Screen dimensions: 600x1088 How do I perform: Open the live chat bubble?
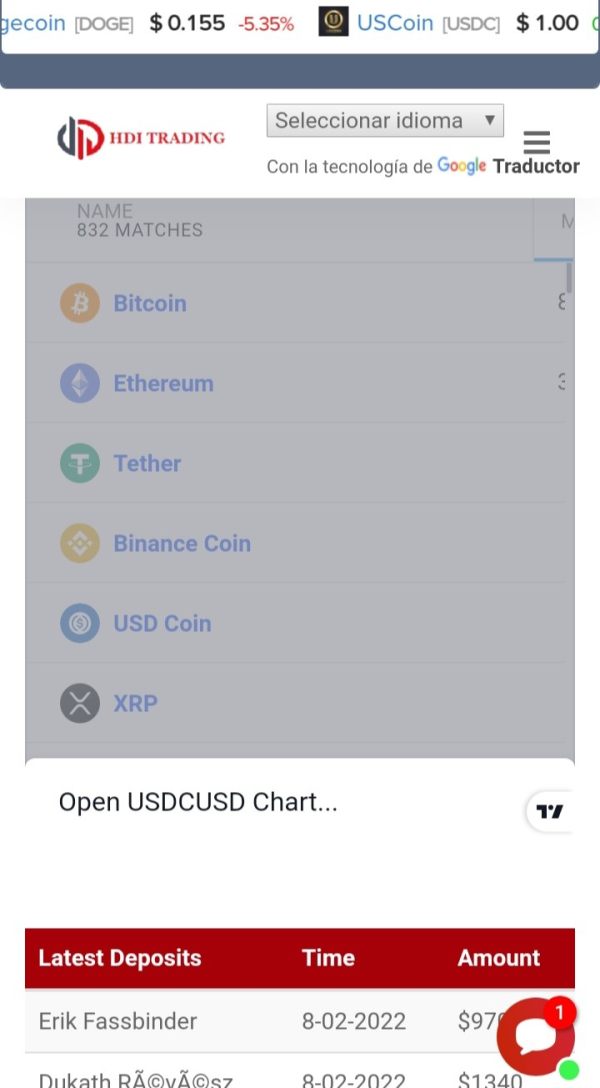(x=535, y=1037)
